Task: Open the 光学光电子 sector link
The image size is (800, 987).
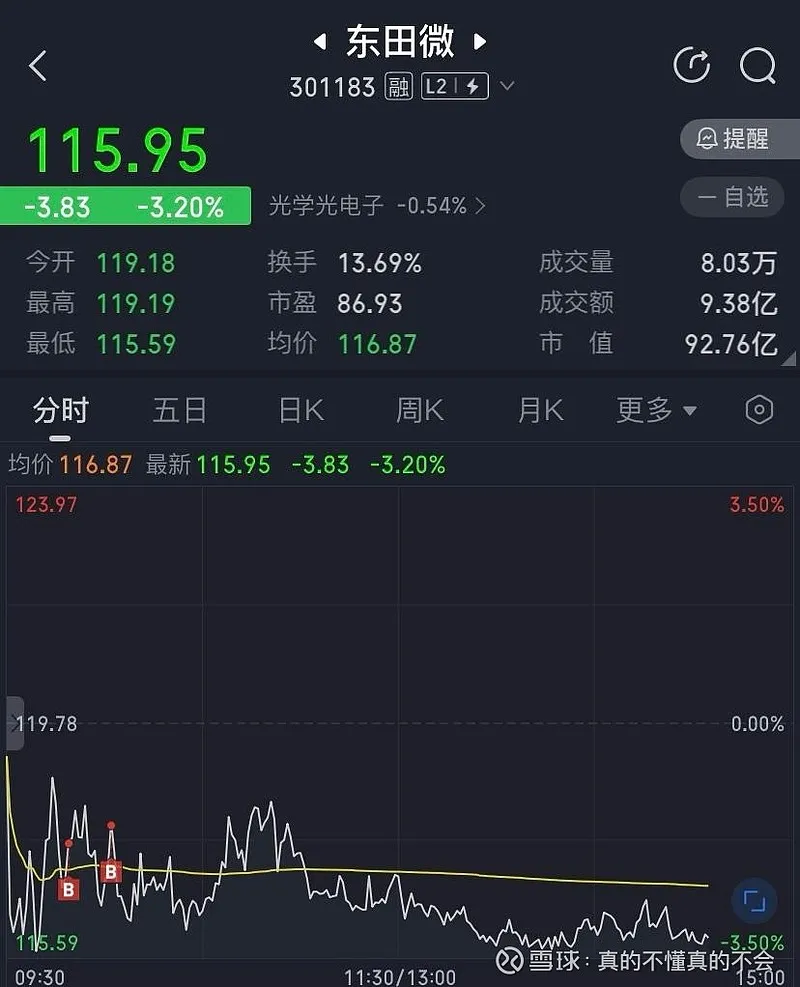Action: pyautogui.click(x=377, y=206)
